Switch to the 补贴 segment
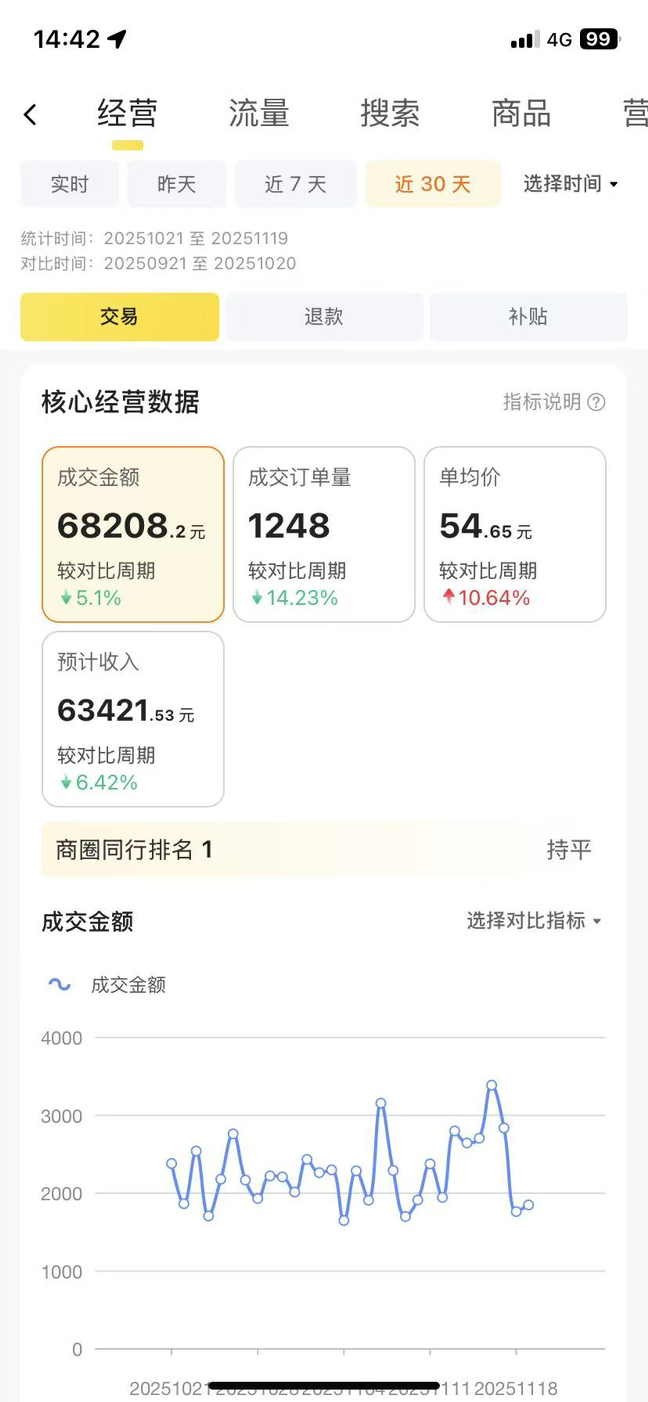 (x=528, y=317)
